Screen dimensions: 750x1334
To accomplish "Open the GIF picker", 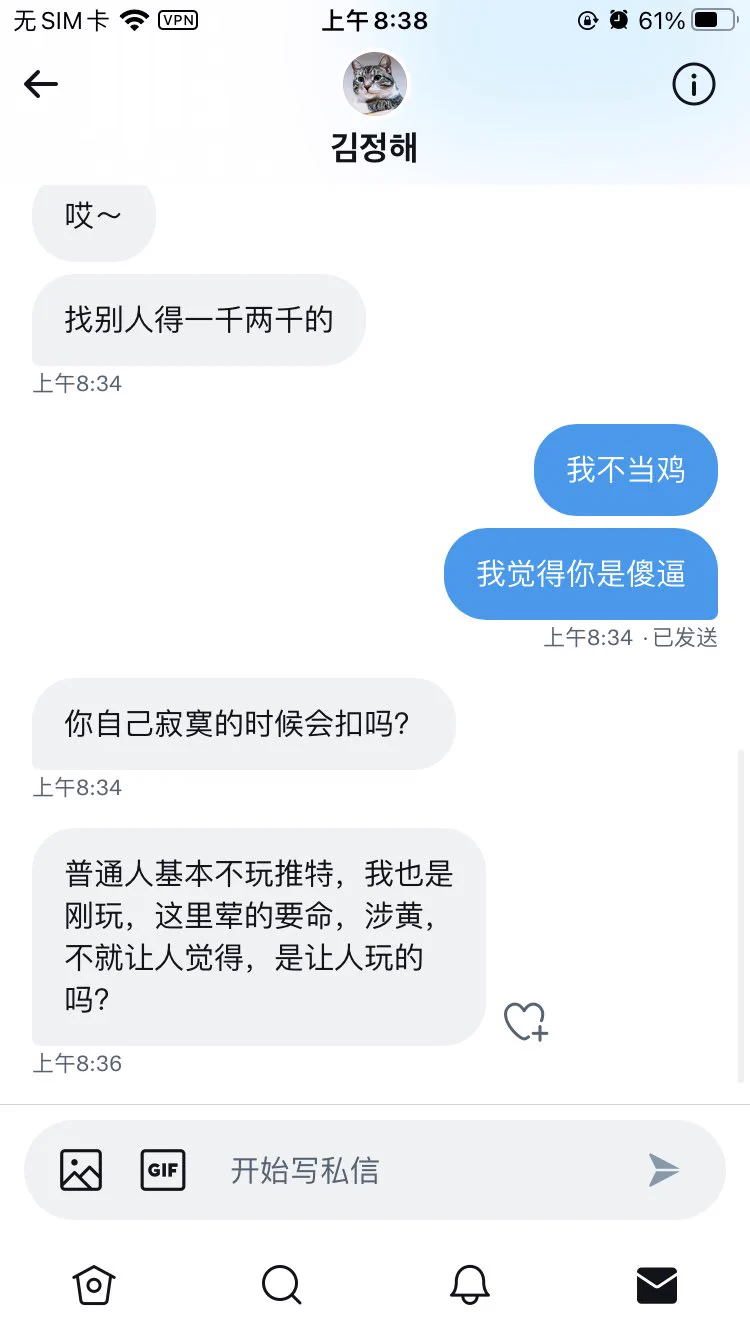I will pyautogui.click(x=163, y=1169).
